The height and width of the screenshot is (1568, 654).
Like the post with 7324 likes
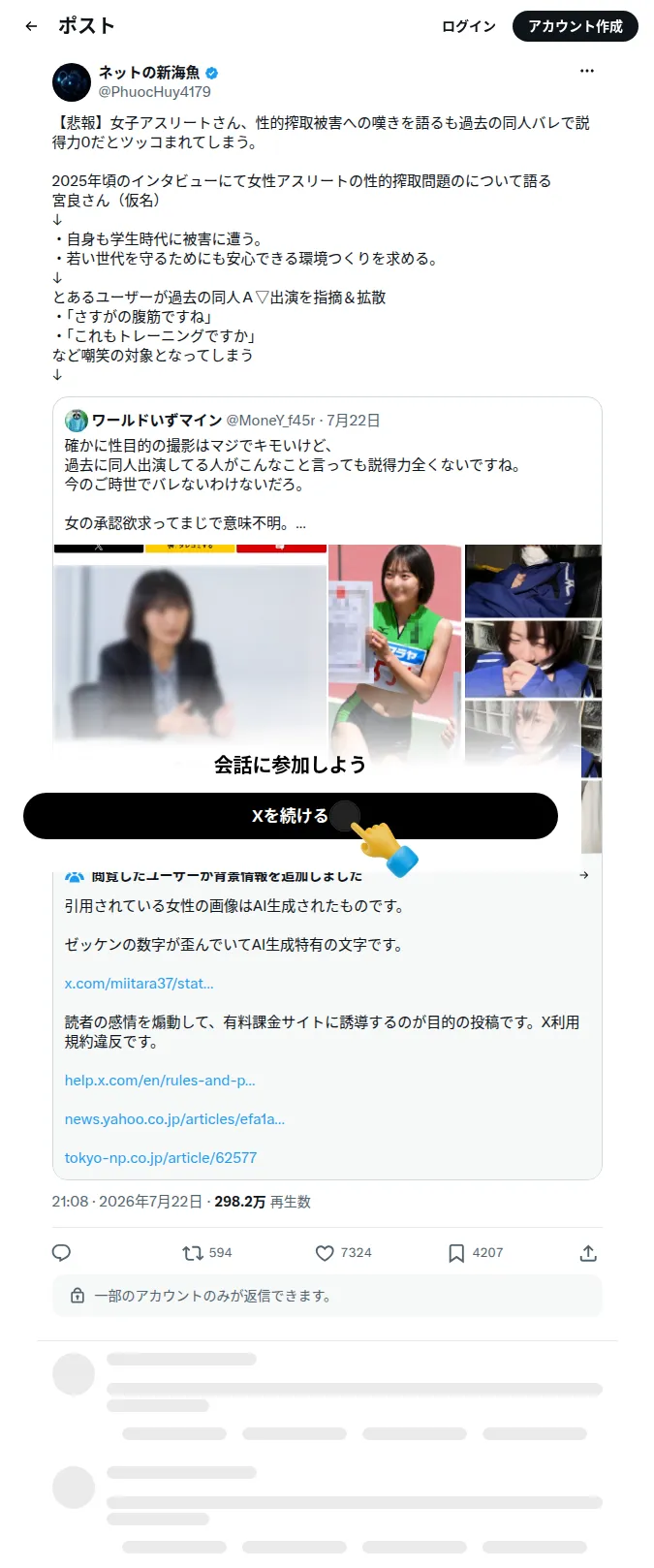point(344,1252)
